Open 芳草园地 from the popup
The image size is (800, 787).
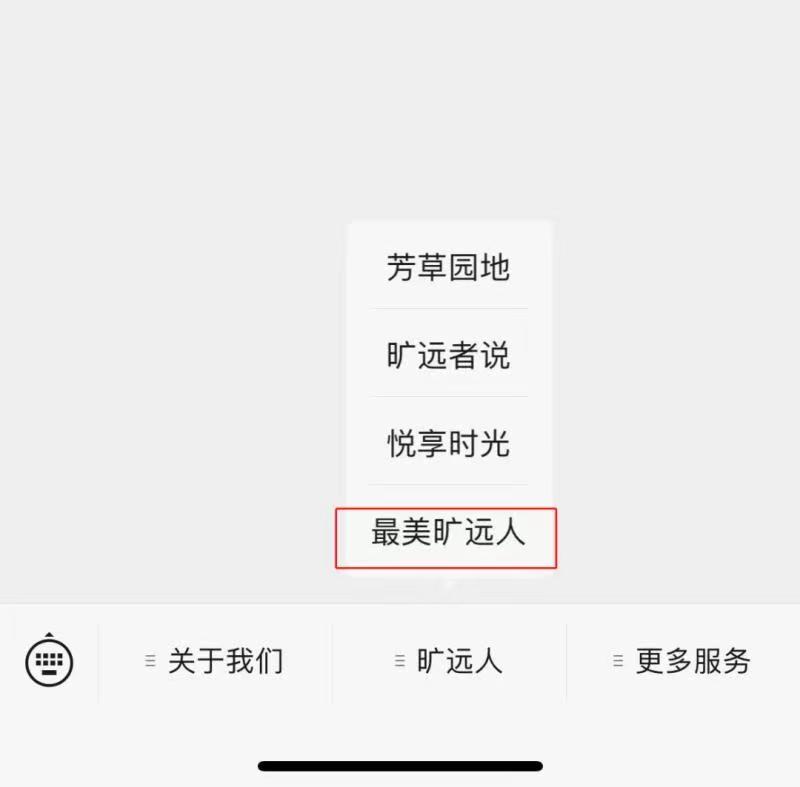click(448, 267)
